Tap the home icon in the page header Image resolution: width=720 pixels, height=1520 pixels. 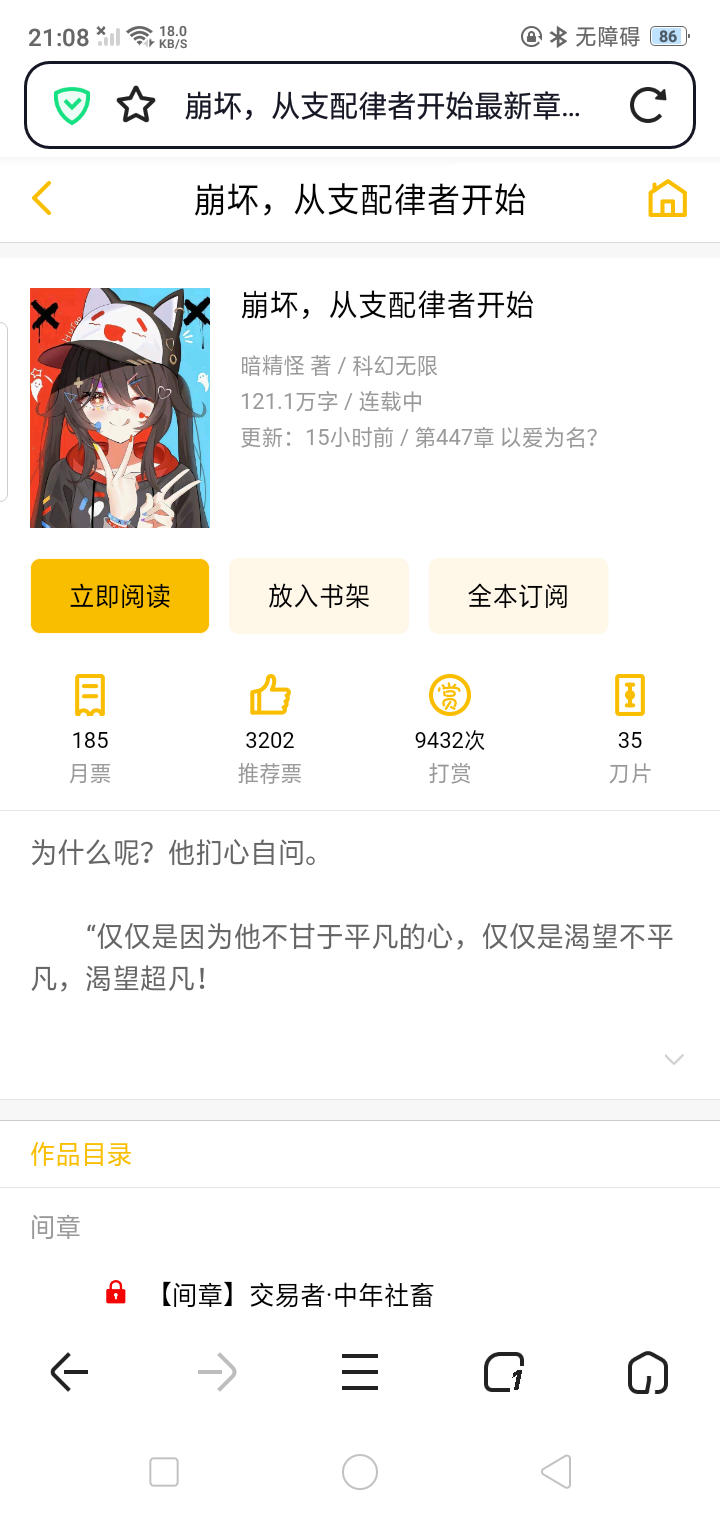pos(667,199)
